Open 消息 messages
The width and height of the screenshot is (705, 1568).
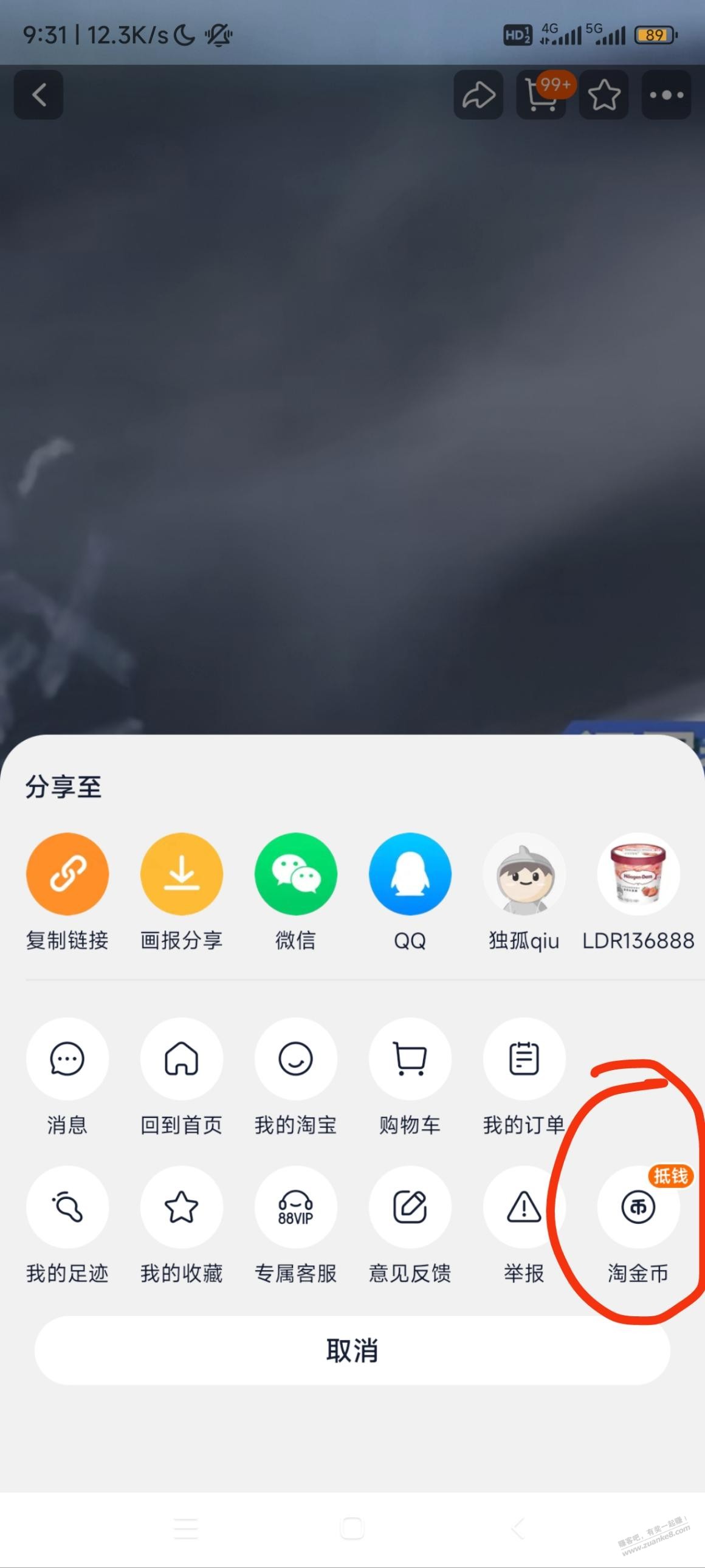(67, 1059)
